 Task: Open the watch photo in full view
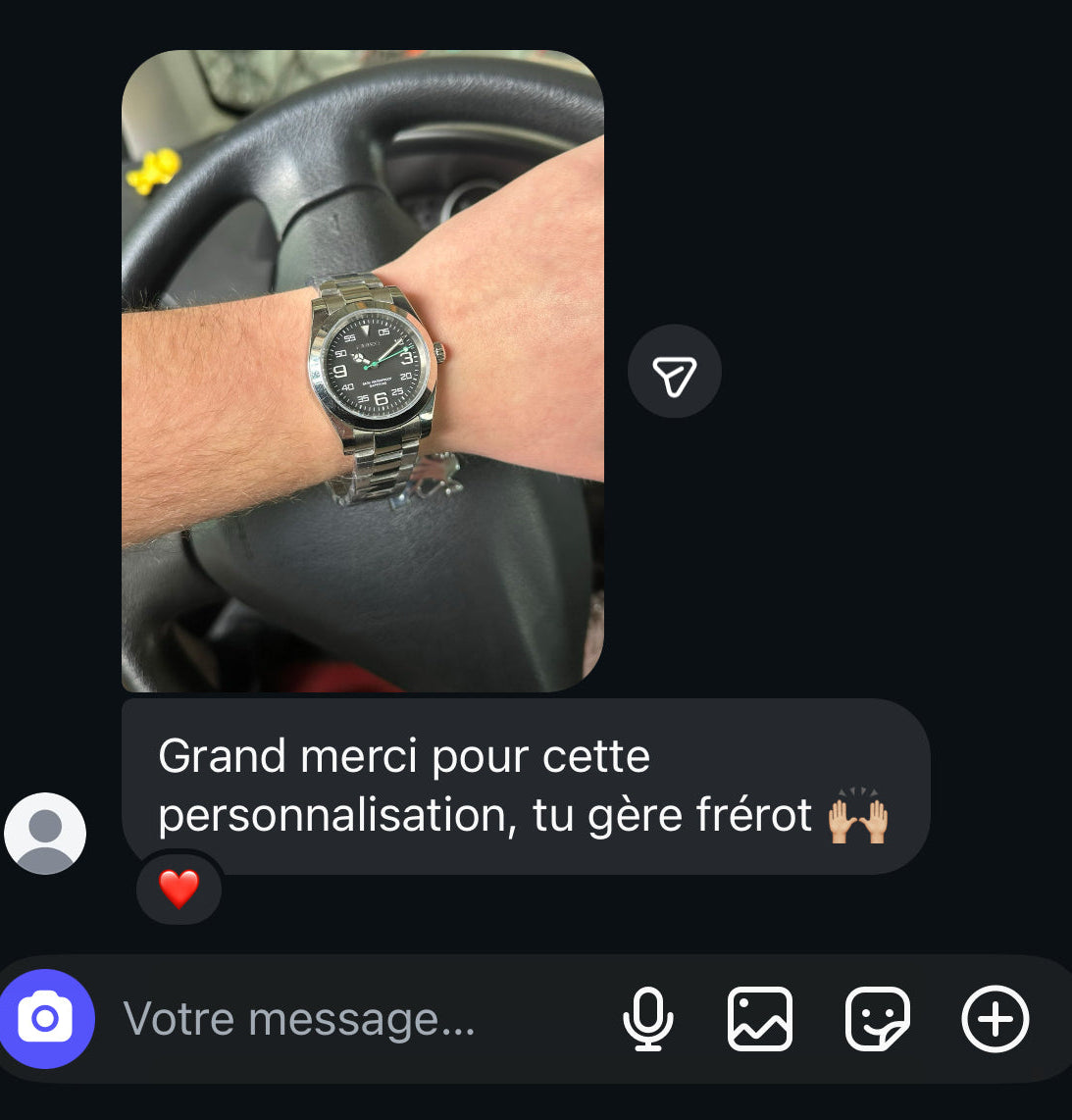coord(362,371)
